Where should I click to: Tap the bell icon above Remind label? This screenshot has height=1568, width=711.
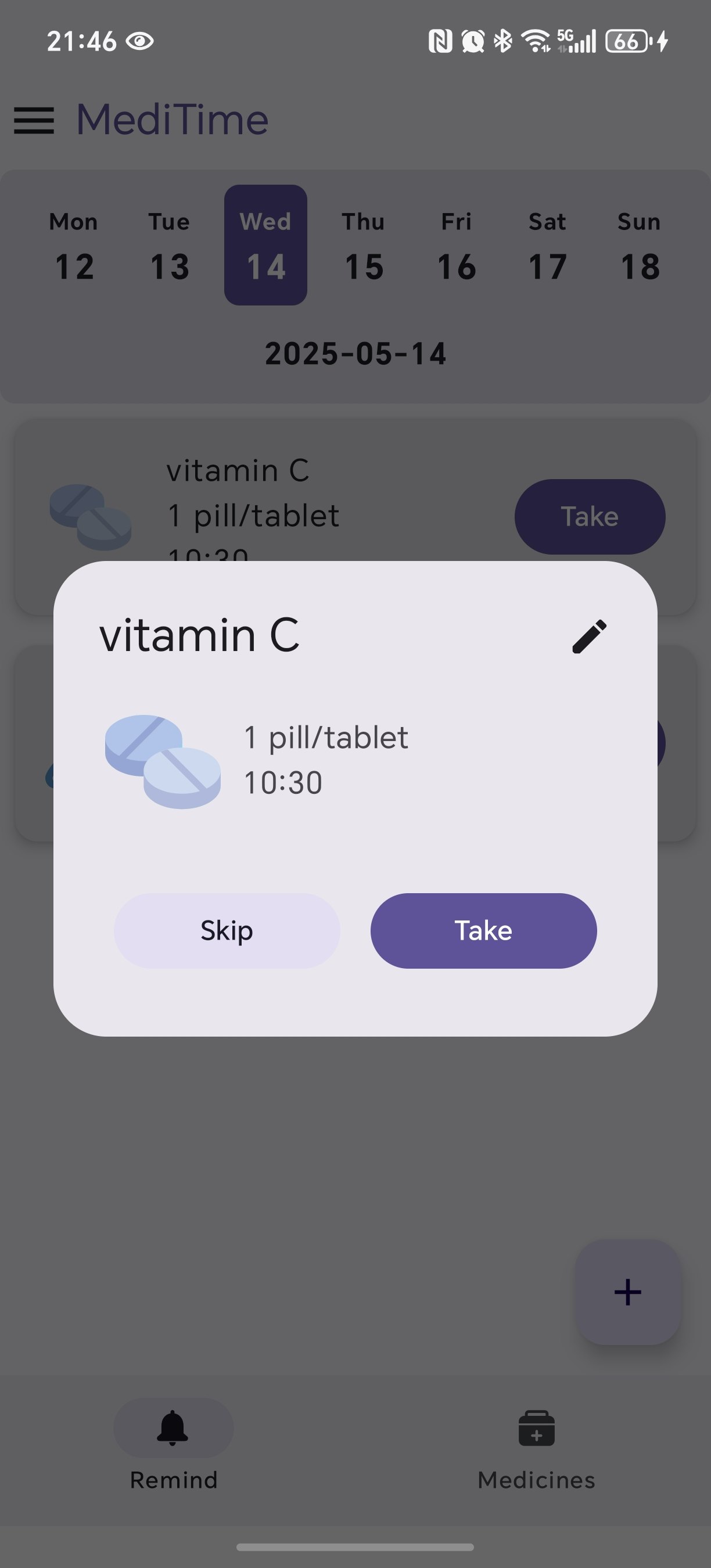pos(173,1428)
